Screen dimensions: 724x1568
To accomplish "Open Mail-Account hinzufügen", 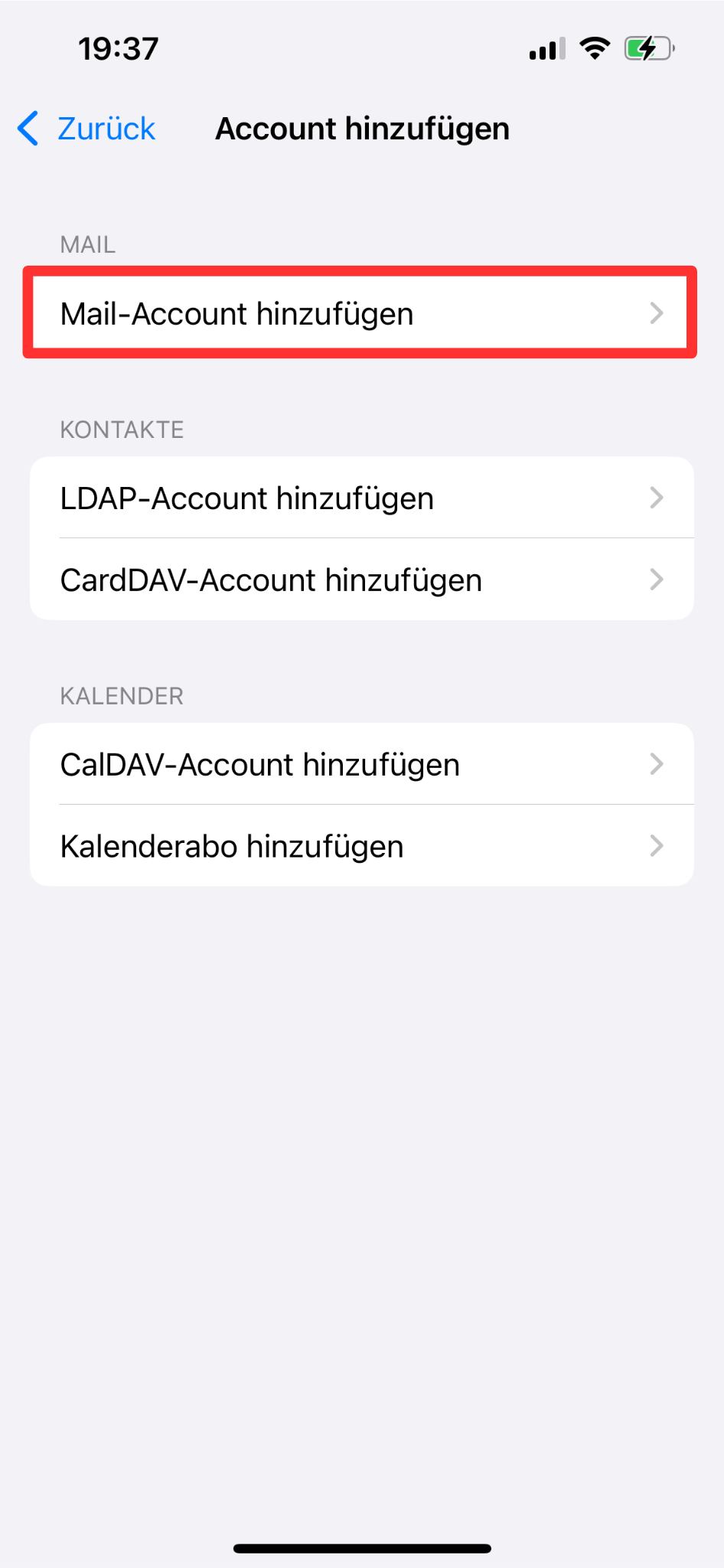I will [x=361, y=313].
